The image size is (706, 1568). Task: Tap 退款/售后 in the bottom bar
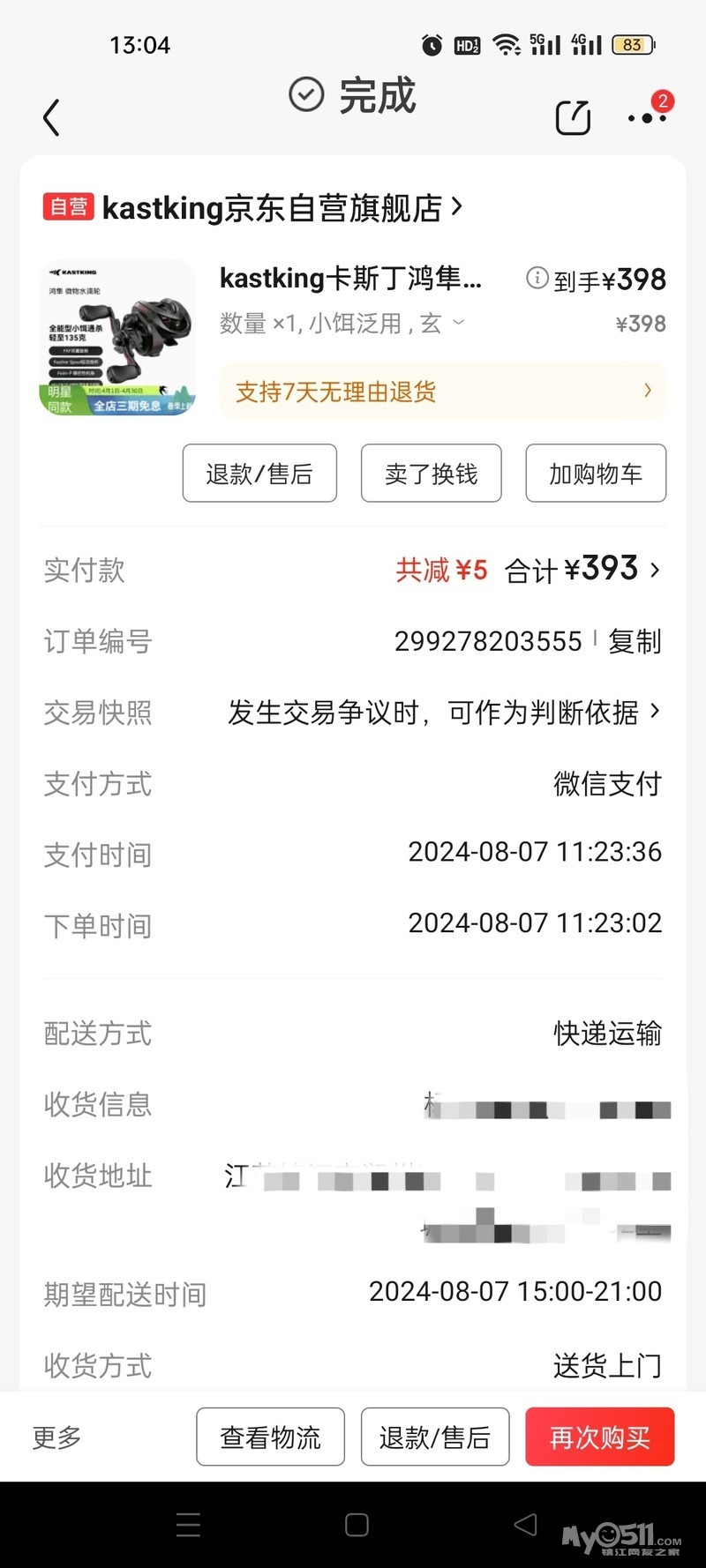434,1437
